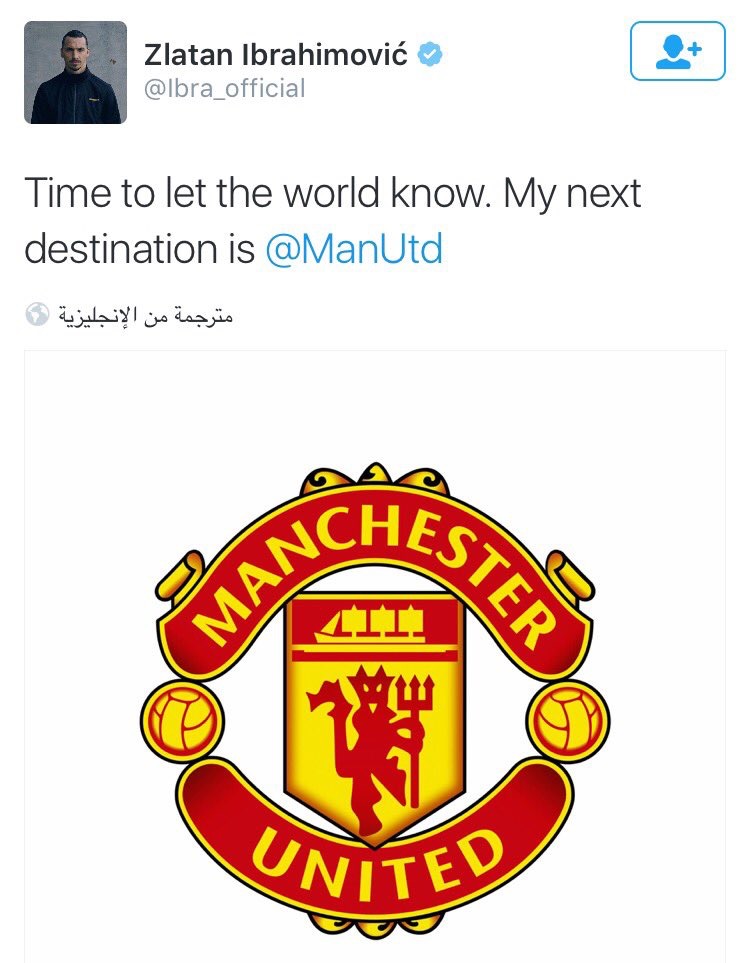The image size is (750, 963).
Task: Tap the translated from English label
Action: point(144,316)
